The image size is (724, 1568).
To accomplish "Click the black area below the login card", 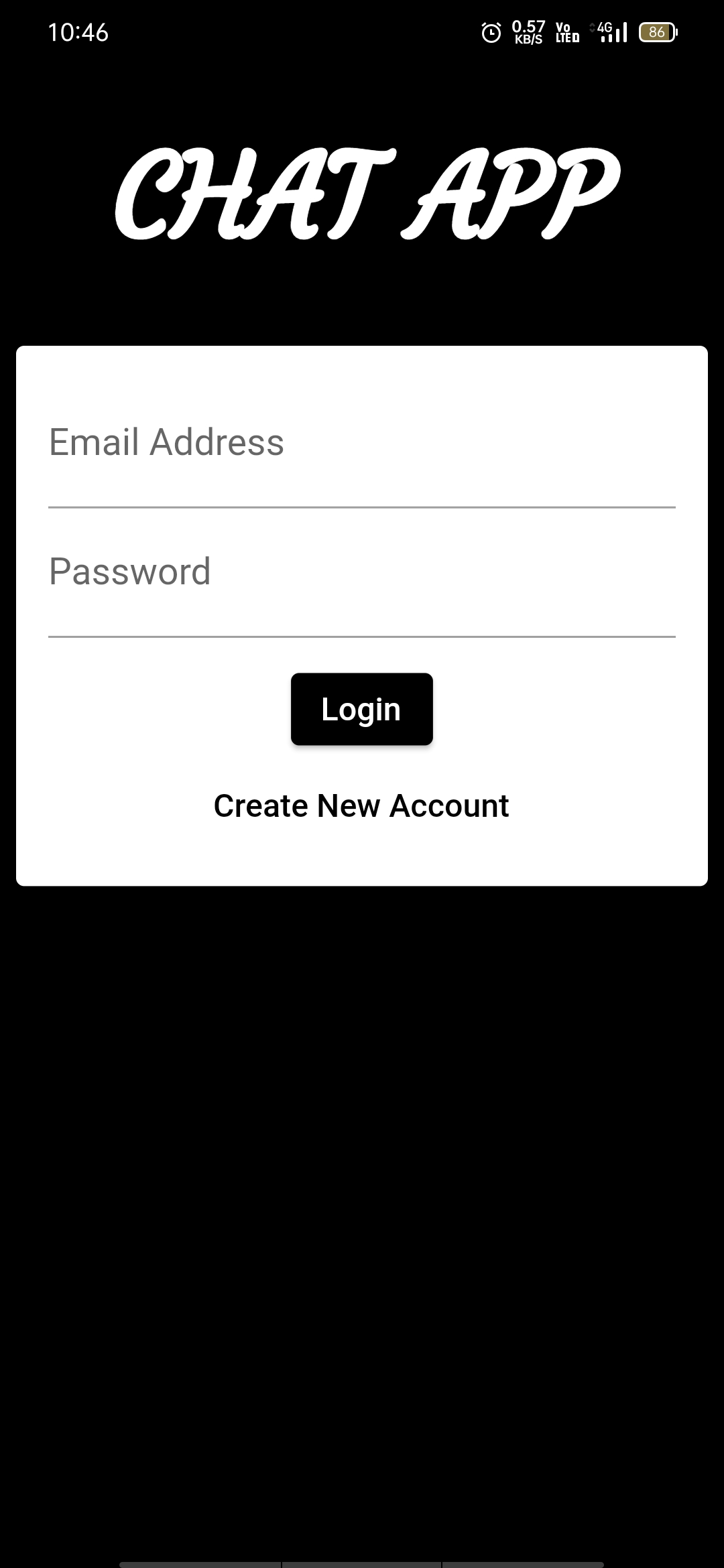I will [362, 1139].
